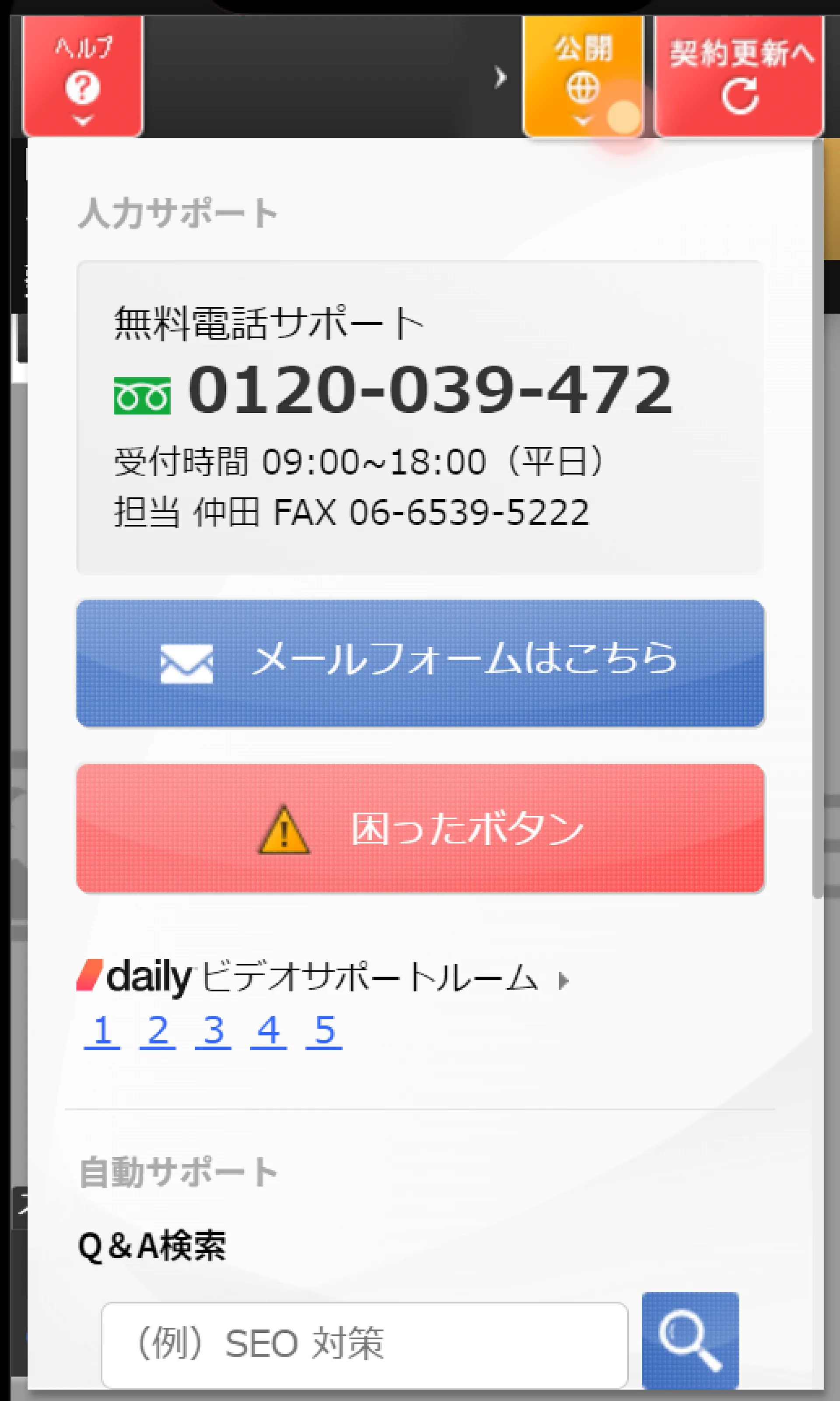Tap the 困ったボタン trouble button

tap(420, 828)
